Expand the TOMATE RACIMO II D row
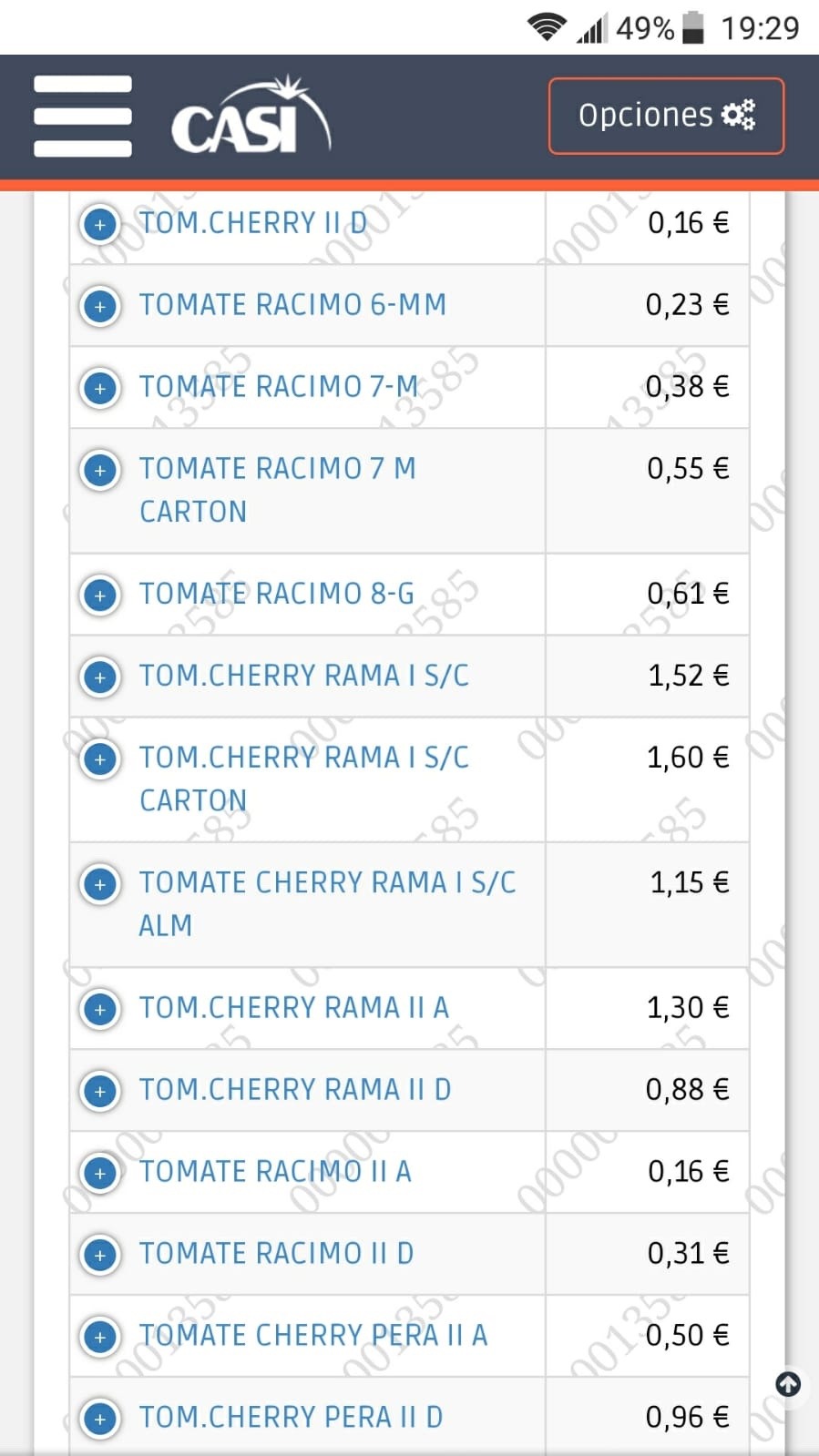 coord(100,1255)
